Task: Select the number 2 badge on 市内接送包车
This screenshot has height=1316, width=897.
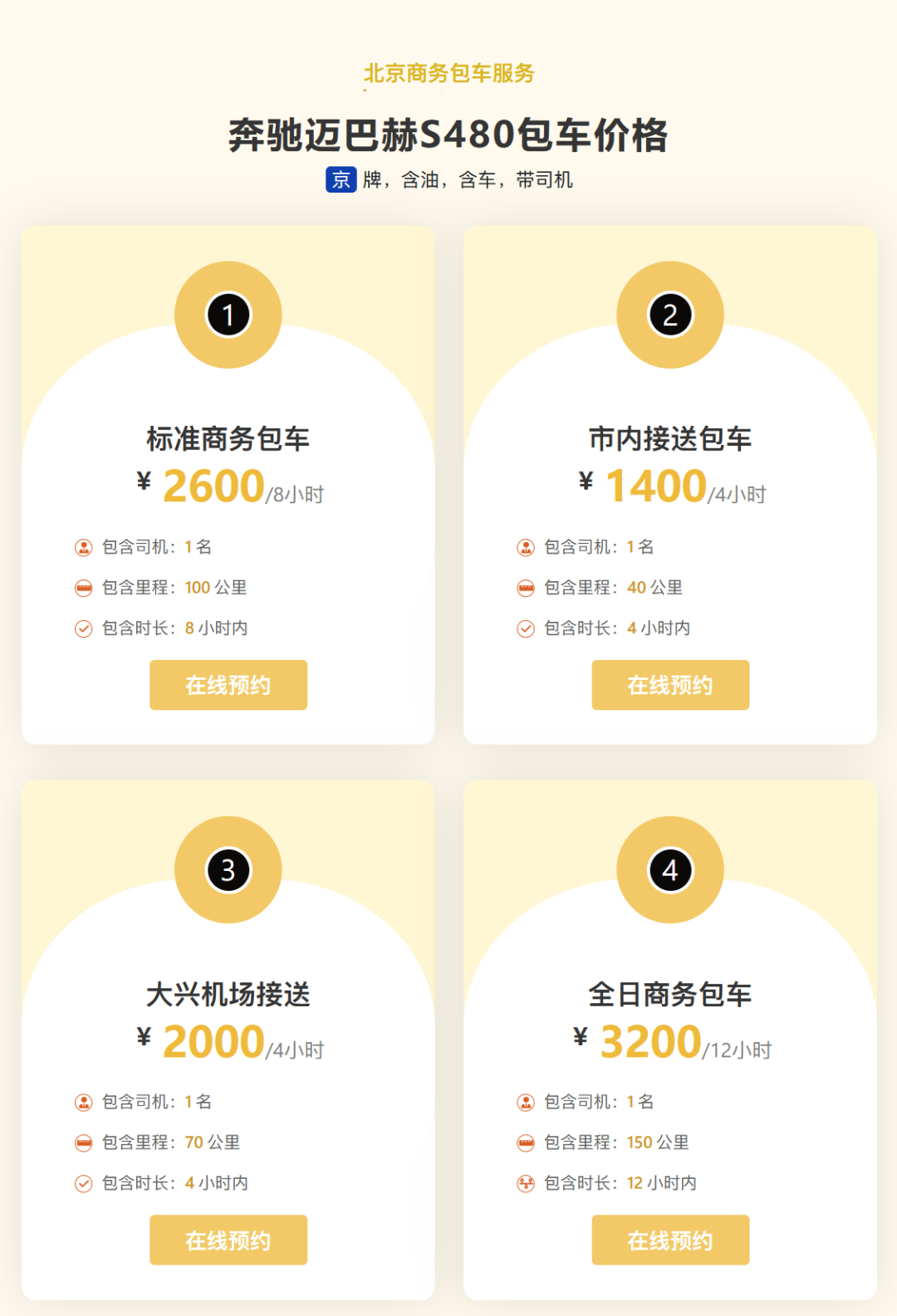Action: 669,316
